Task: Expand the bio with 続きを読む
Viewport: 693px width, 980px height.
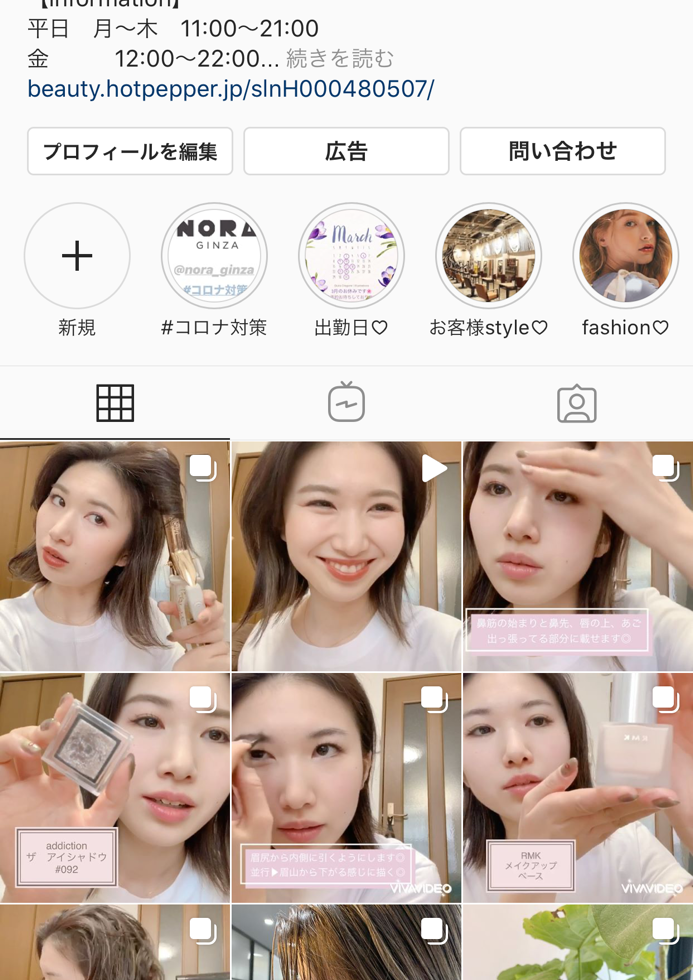Action: tap(340, 58)
